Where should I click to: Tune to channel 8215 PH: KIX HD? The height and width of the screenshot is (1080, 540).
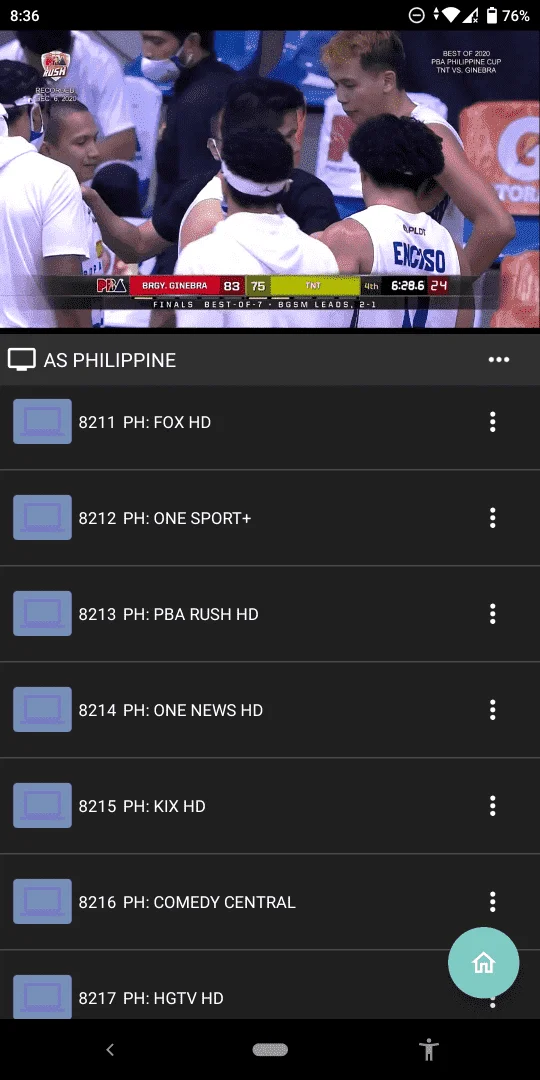tap(270, 806)
